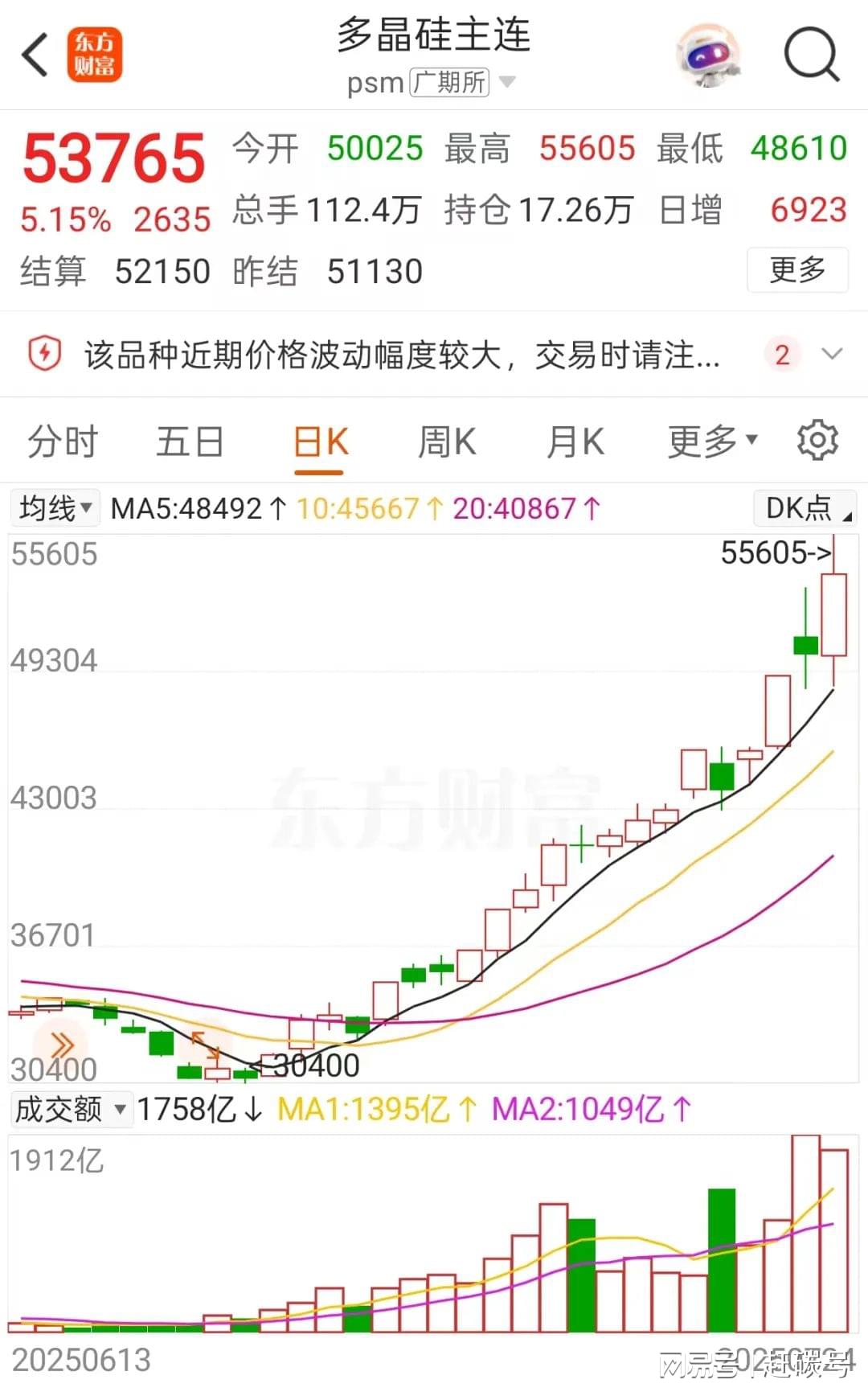The height and width of the screenshot is (1392, 868).
Task: Open chart settings gear
Action: pos(817,440)
